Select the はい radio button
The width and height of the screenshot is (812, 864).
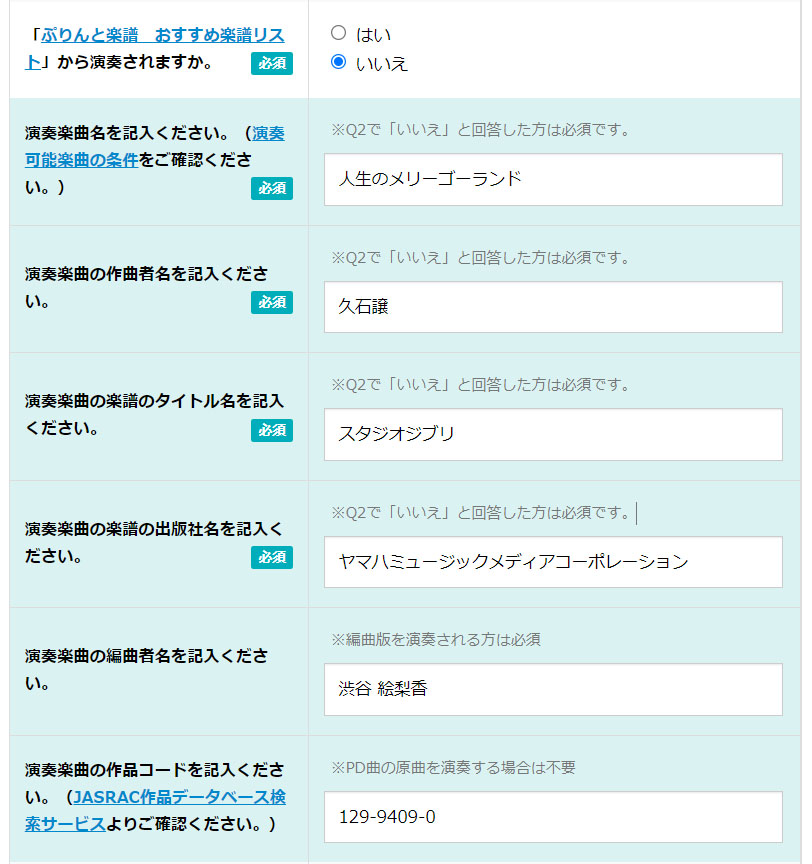338,33
